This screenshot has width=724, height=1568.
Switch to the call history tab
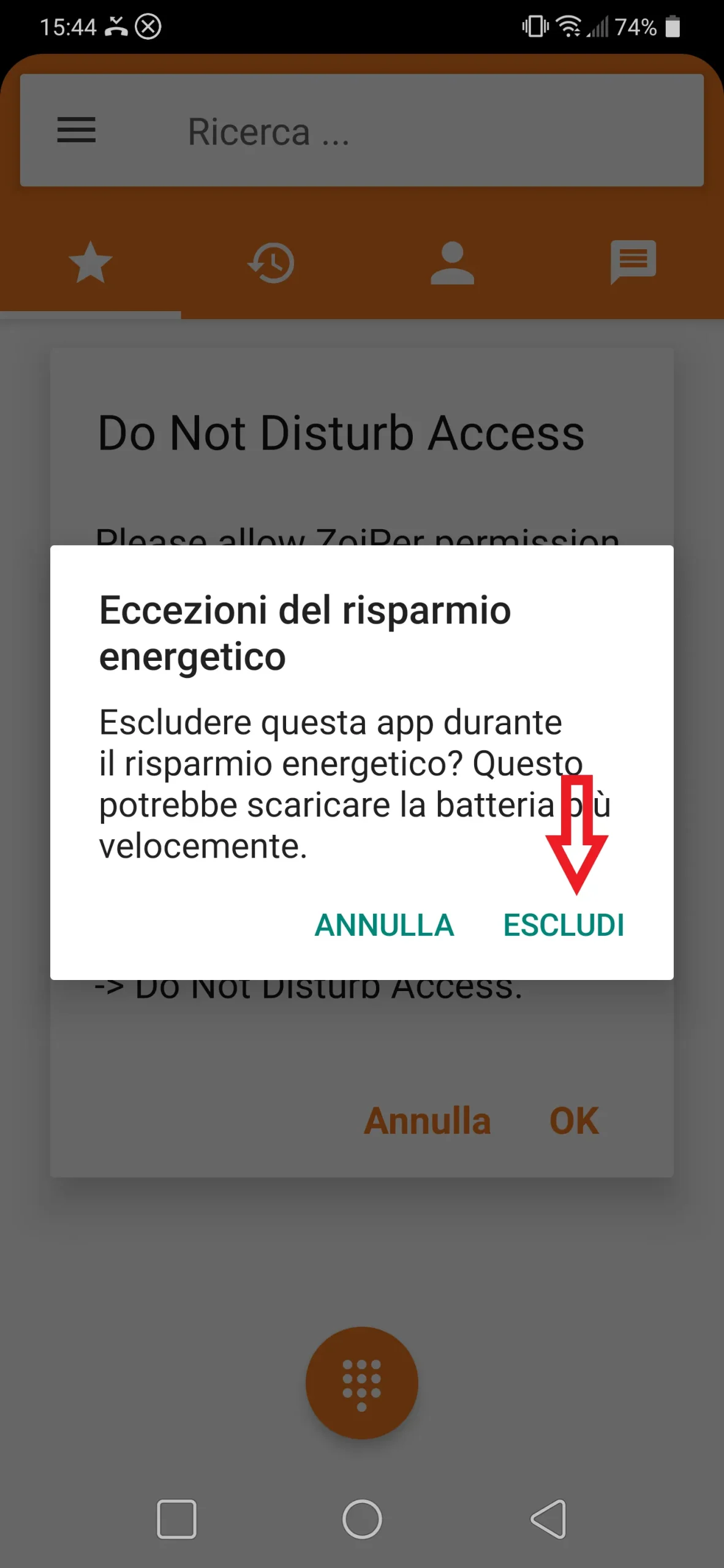click(x=271, y=263)
